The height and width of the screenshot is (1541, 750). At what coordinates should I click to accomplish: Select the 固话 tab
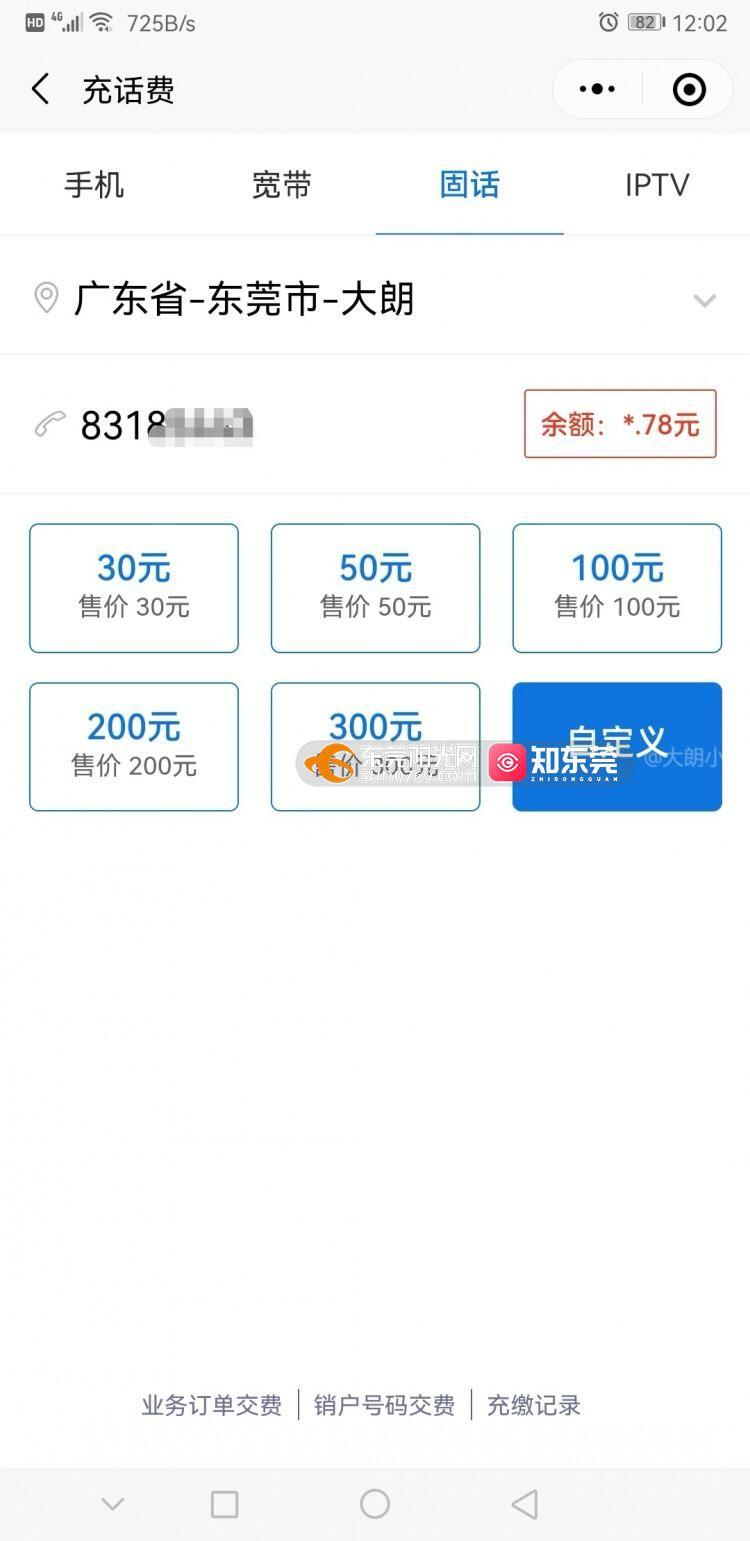click(469, 185)
